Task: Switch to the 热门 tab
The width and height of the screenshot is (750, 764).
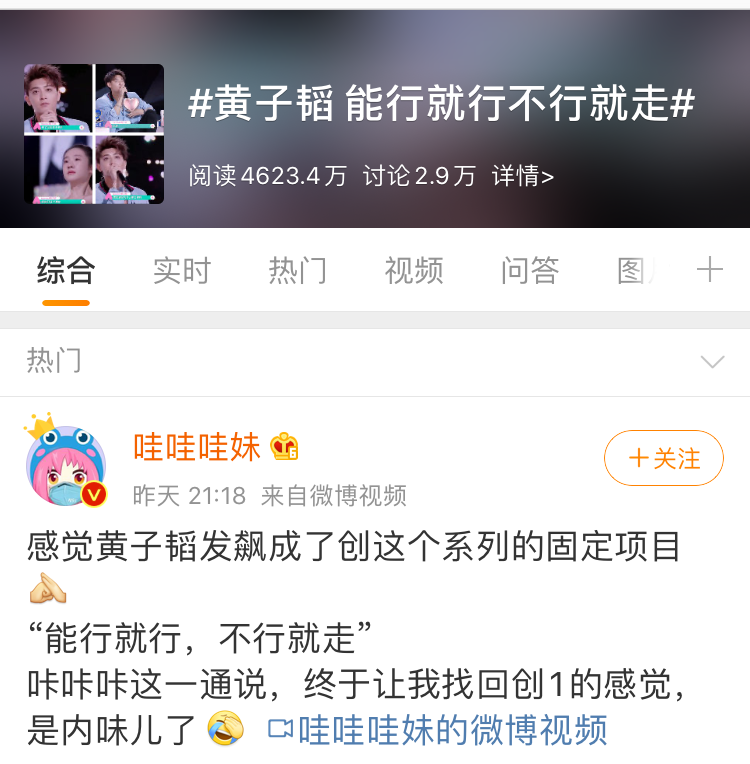Action: point(298,271)
